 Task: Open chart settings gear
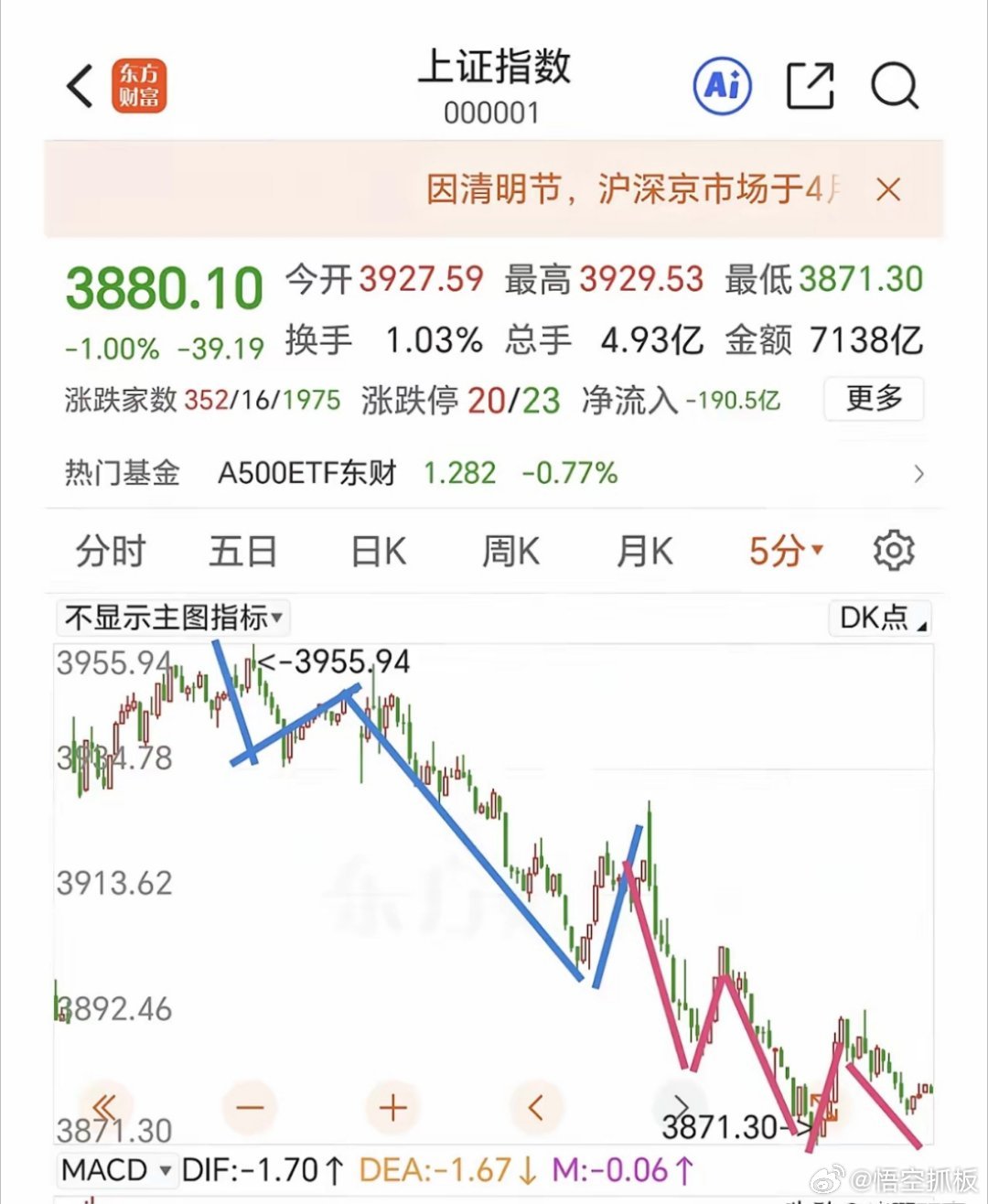point(894,550)
